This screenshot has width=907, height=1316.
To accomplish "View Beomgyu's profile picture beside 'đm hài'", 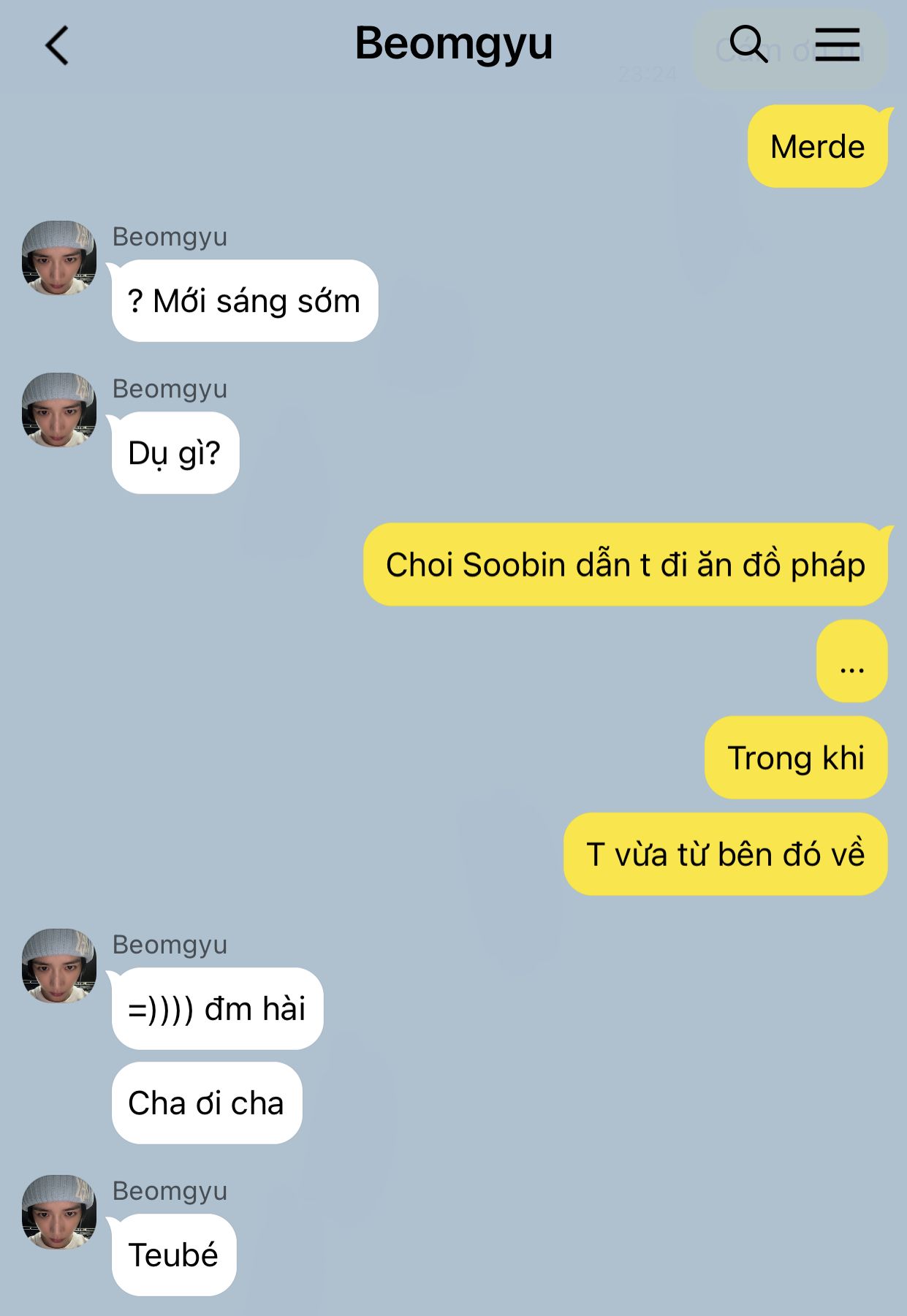I will coord(59,966).
